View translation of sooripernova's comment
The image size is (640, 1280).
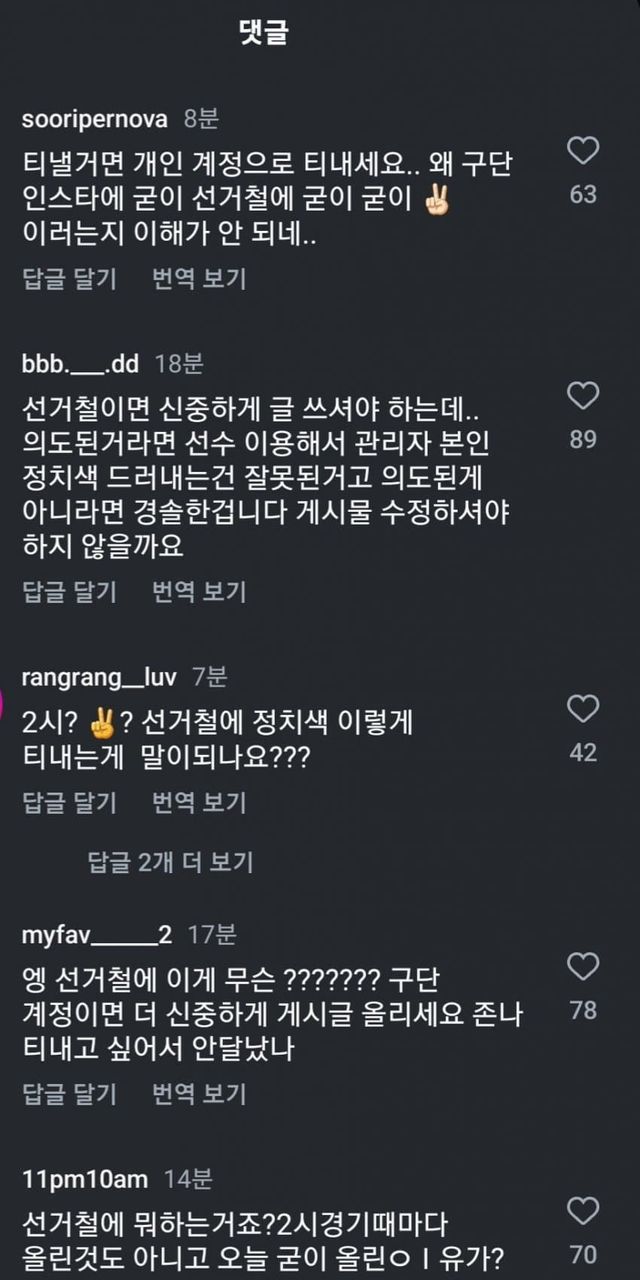click(199, 278)
